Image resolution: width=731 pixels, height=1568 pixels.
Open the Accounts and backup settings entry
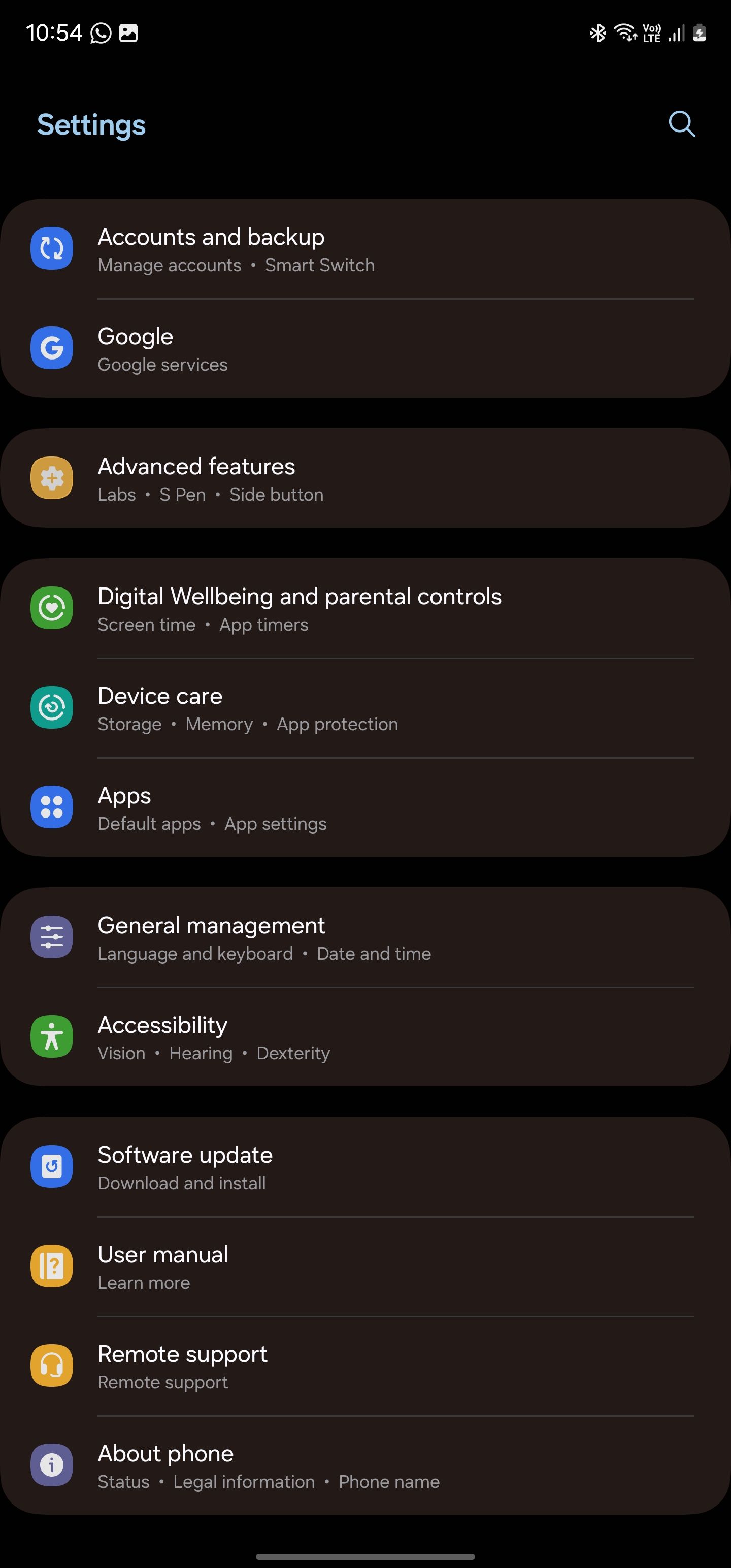click(x=365, y=248)
